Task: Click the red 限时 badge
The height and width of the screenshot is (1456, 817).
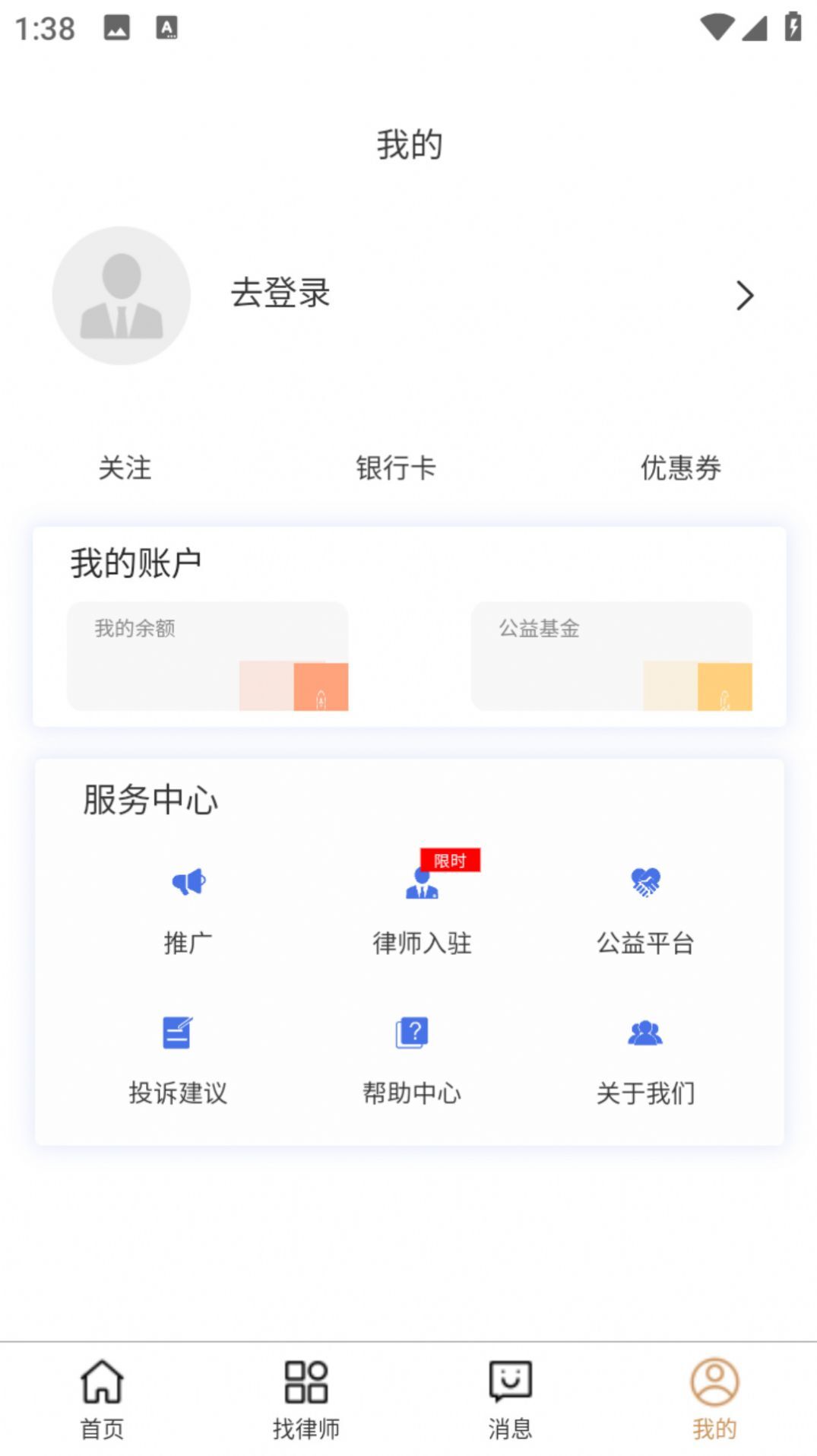Action: 450,859
